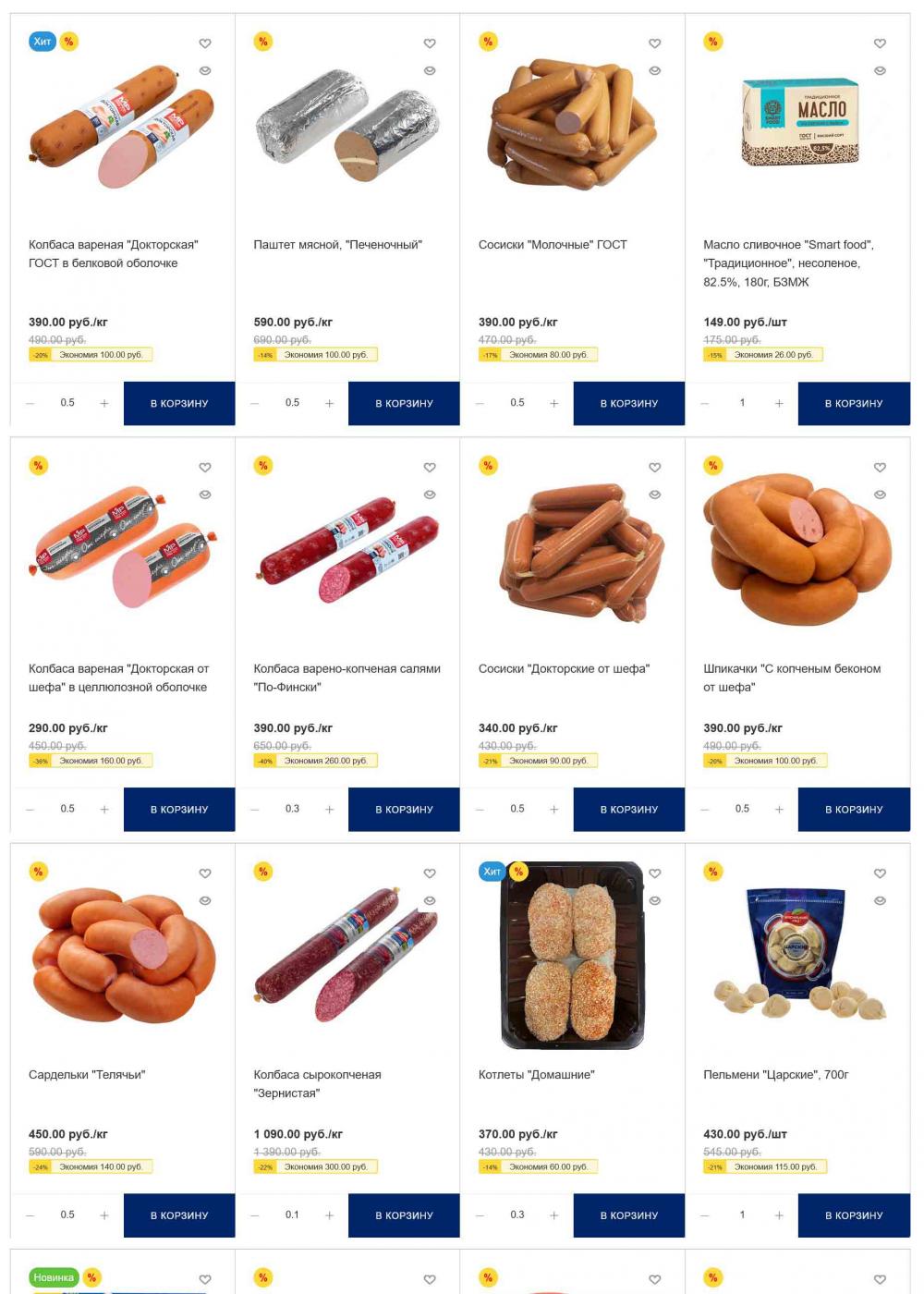Add Шпикачки "С копченым беконом" to cart
The image size is (924, 1294).
(x=854, y=809)
